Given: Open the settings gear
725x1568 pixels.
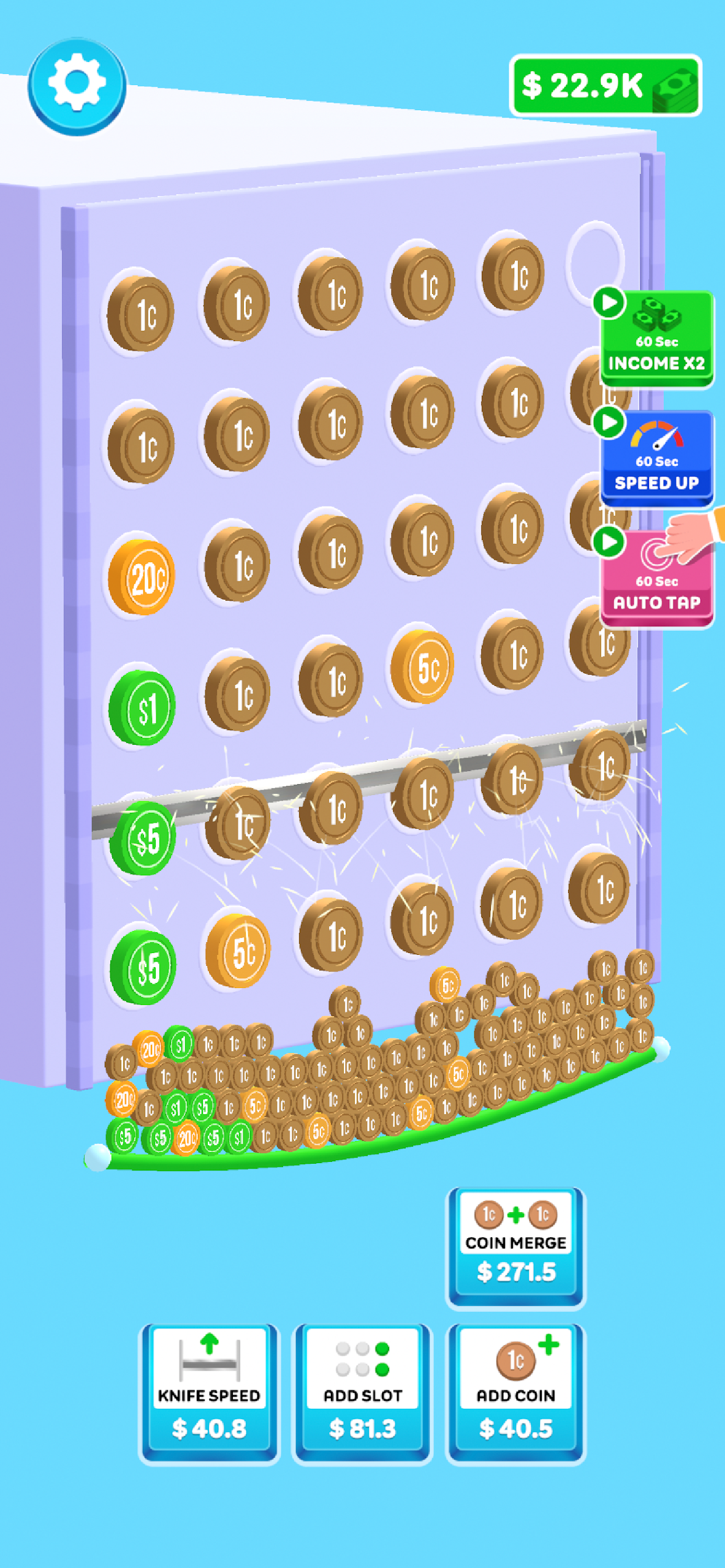Looking at the screenshot, I should tap(77, 86).
